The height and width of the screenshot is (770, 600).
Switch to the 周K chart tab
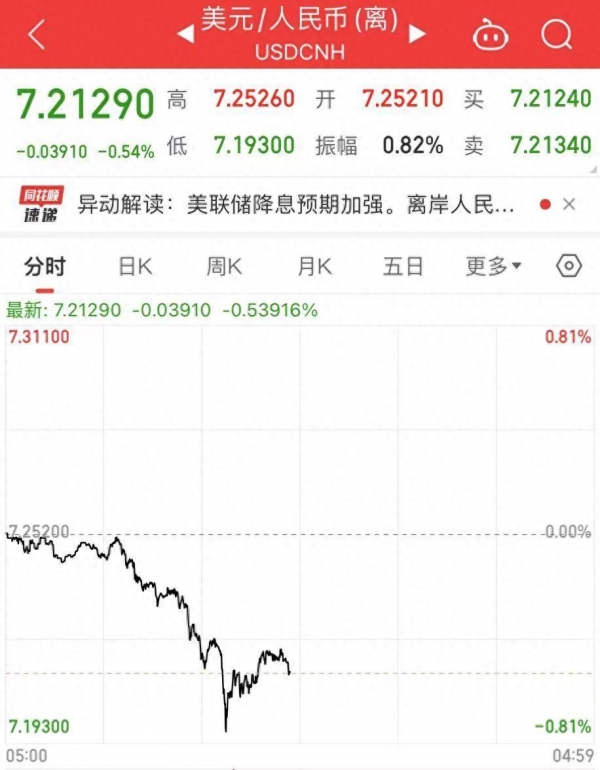point(224,266)
